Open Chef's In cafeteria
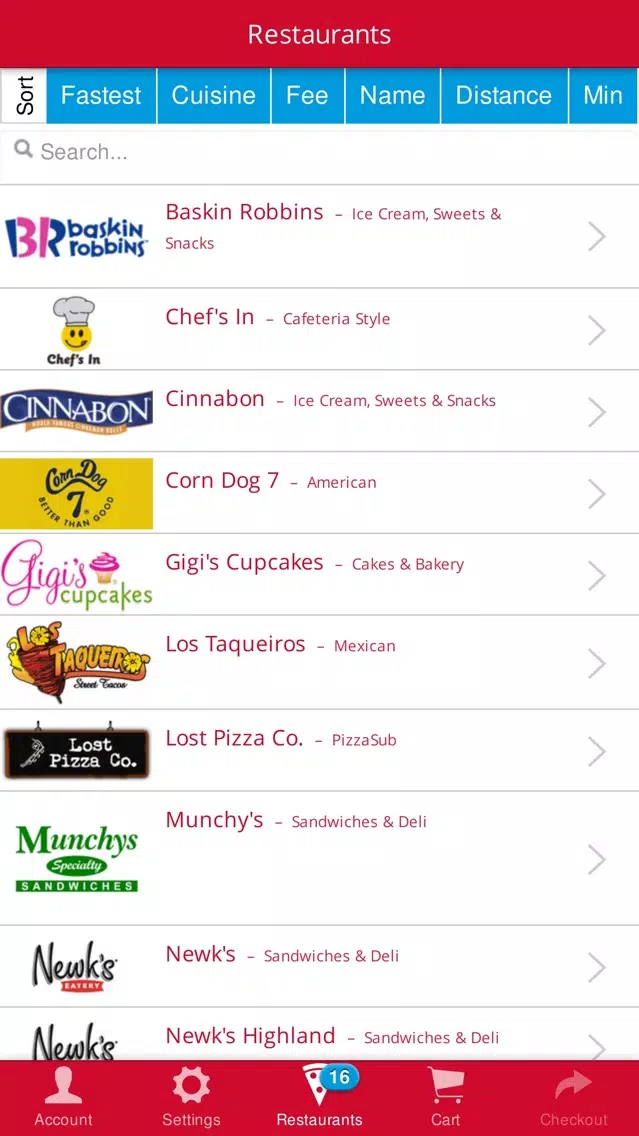Viewport: 639px width, 1136px height. pos(320,330)
